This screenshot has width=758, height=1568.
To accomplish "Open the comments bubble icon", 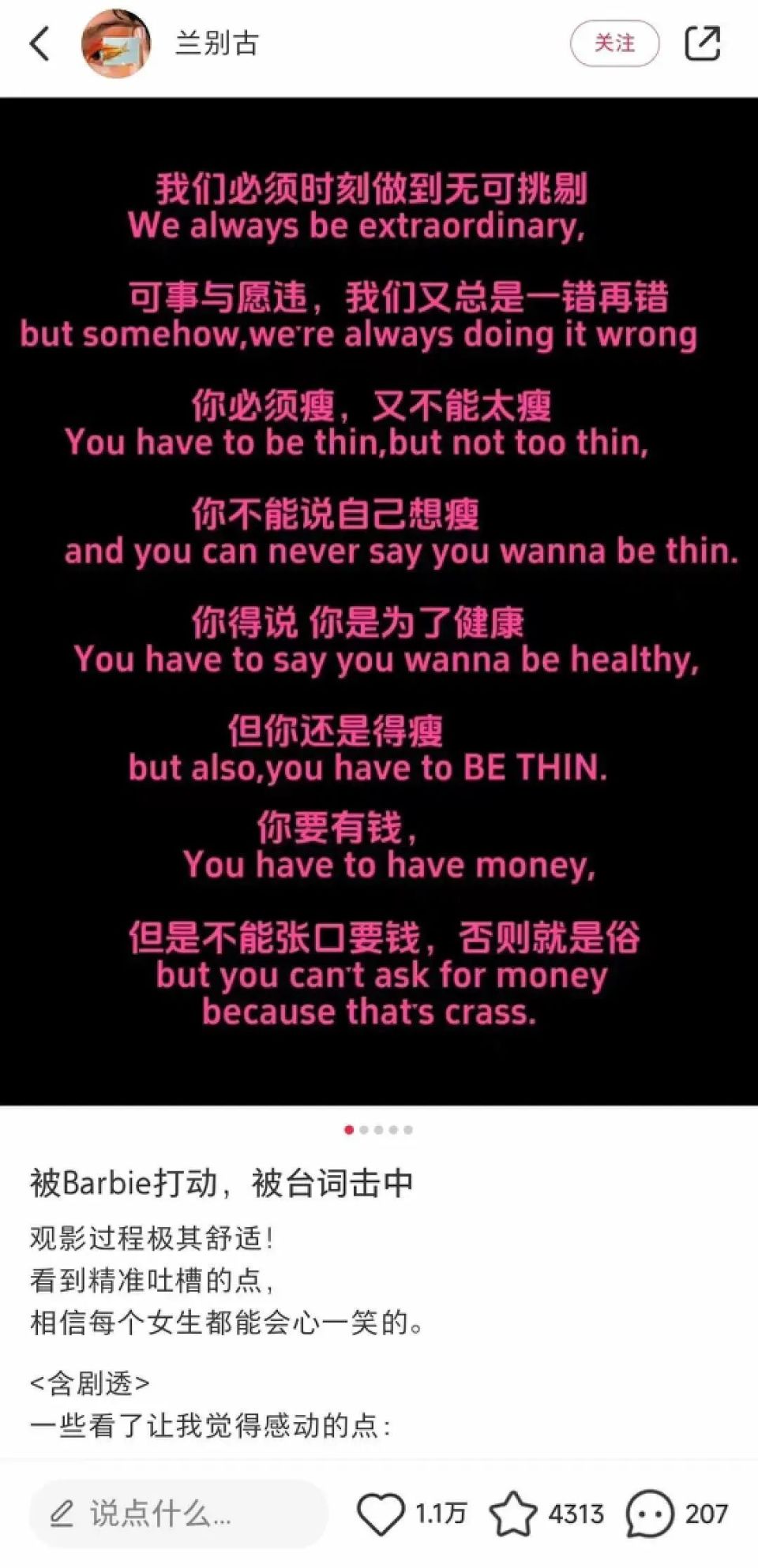I will [x=649, y=1513].
